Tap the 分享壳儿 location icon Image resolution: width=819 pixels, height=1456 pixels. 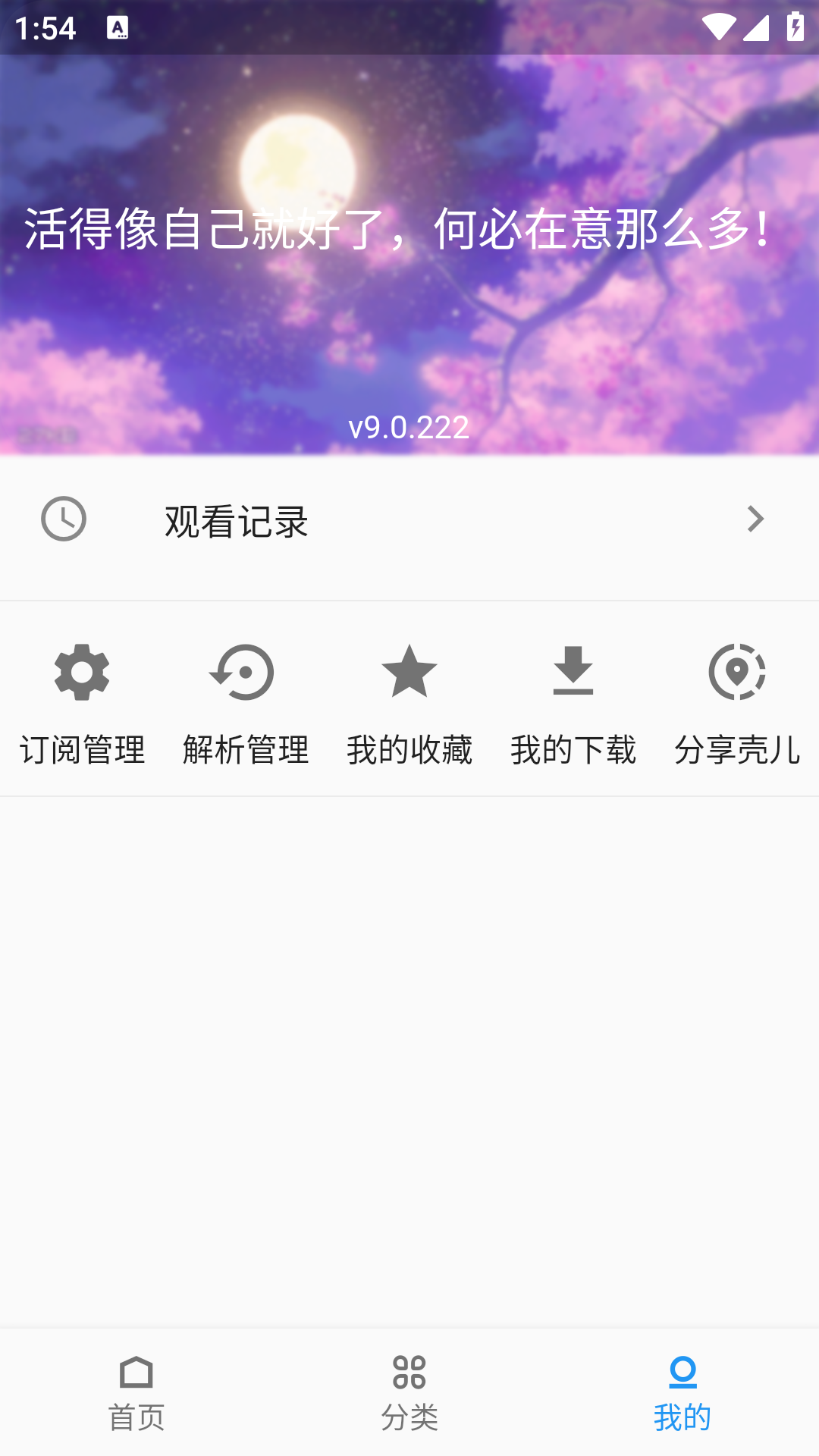(x=736, y=673)
